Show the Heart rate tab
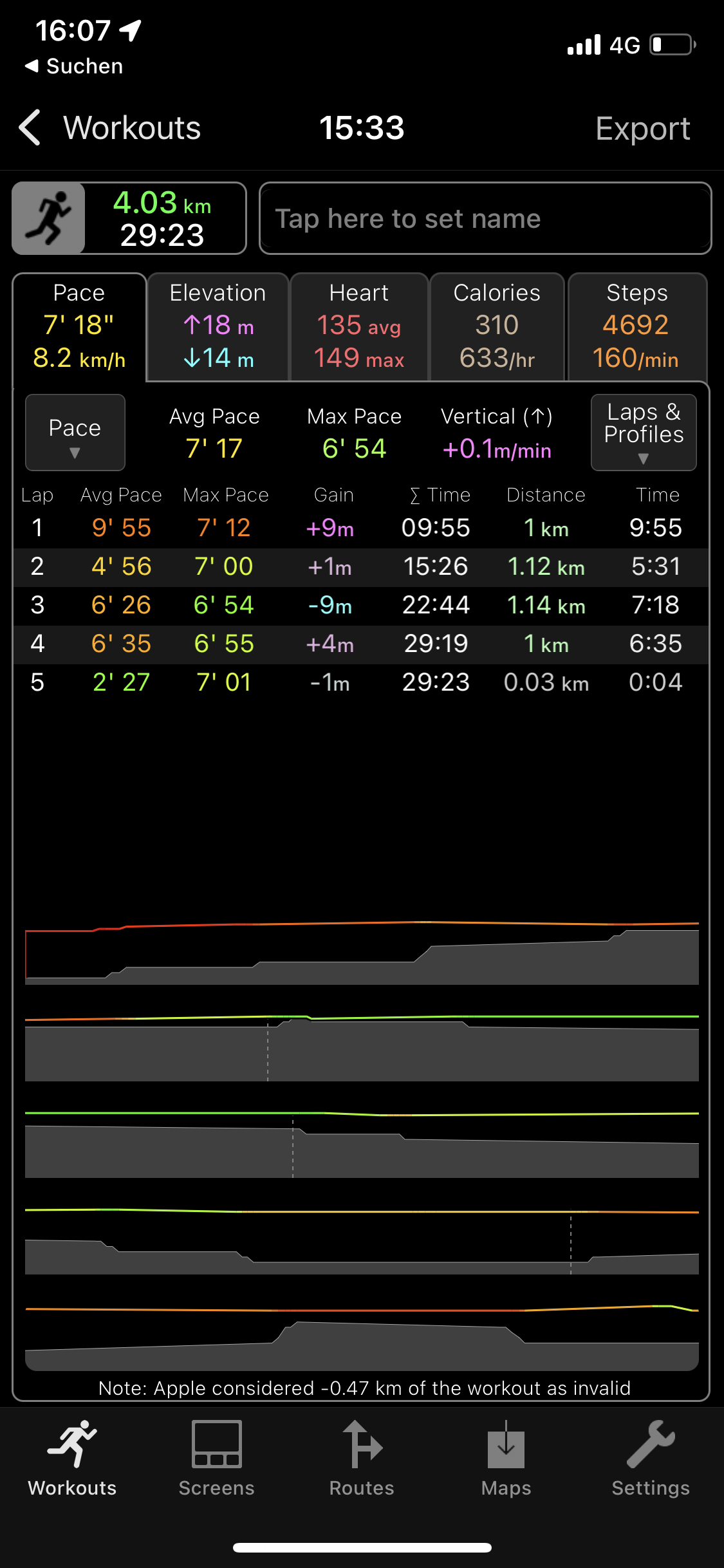 pos(359,326)
